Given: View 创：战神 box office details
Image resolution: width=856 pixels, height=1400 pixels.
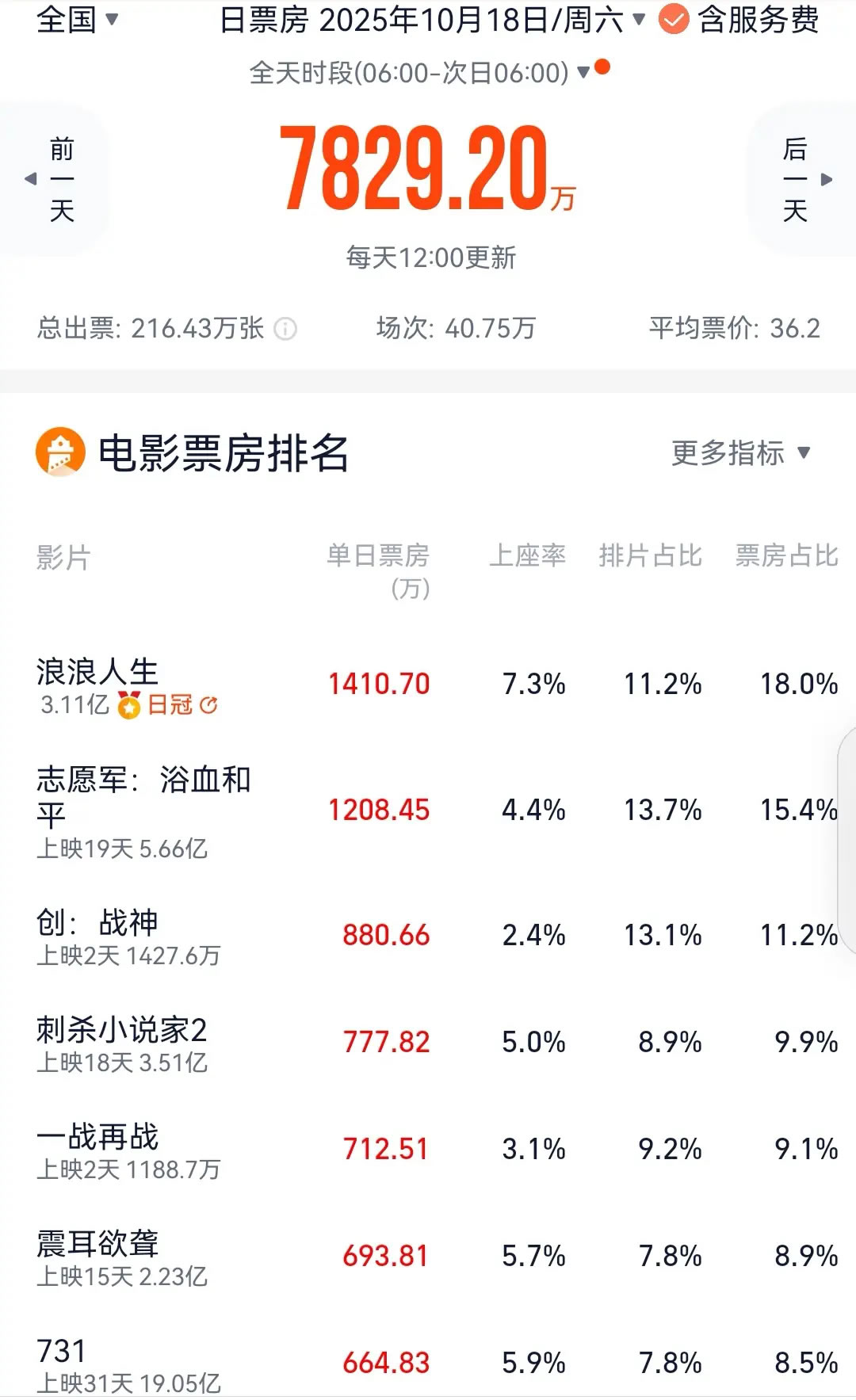Looking at the screenshot, I should (98, 922).
